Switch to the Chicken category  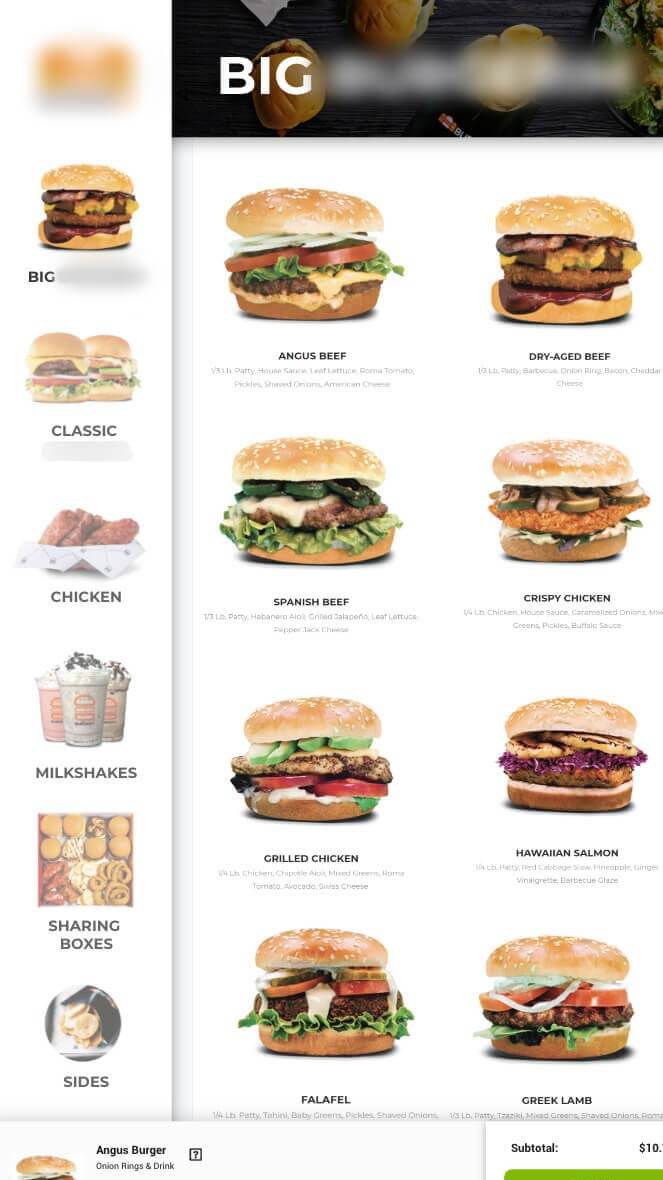85,557
